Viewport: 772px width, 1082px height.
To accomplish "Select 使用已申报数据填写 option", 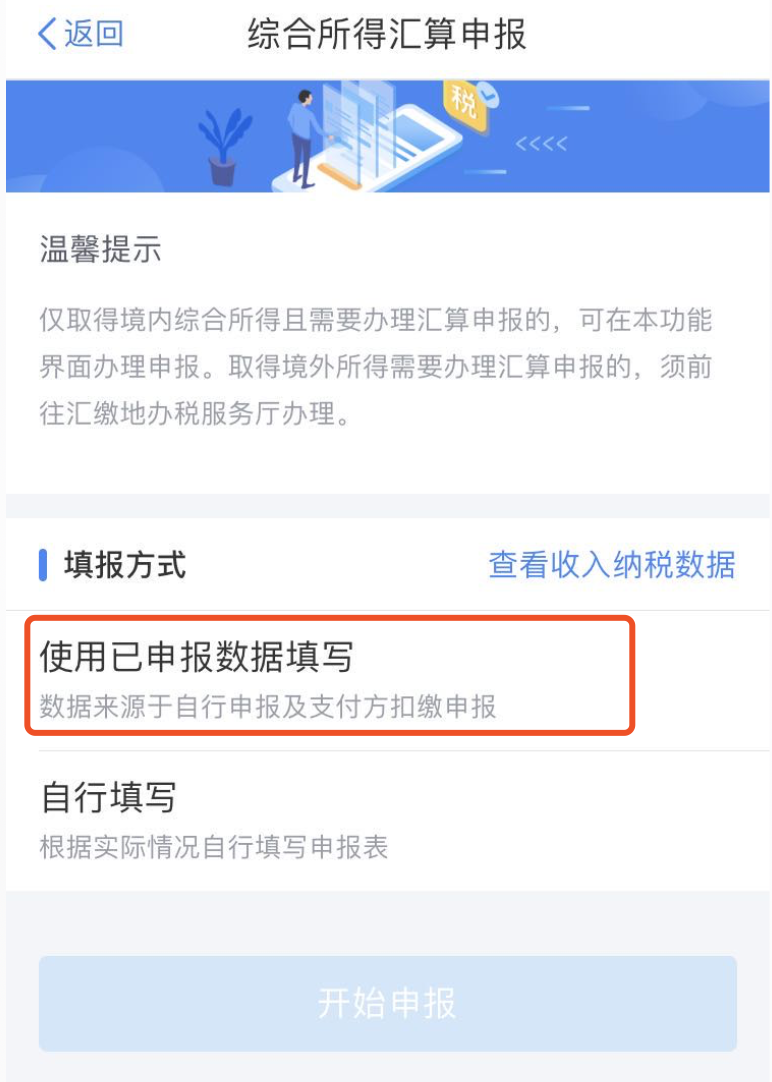I will tap(330, 677).
